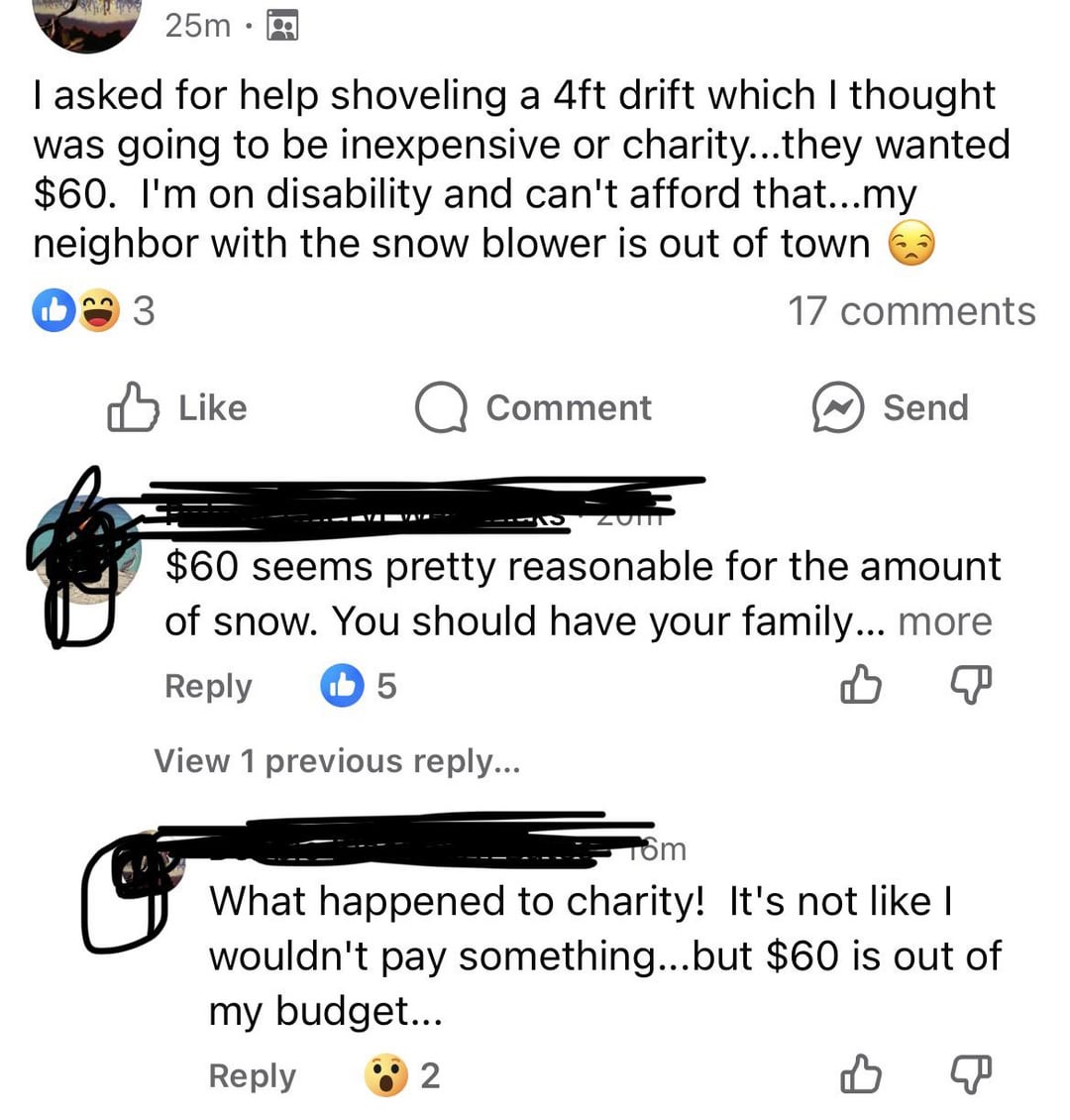Viewport: 1070px width, 1120px height.
Task: View 1 previous reply
Action: coord(337,761)
